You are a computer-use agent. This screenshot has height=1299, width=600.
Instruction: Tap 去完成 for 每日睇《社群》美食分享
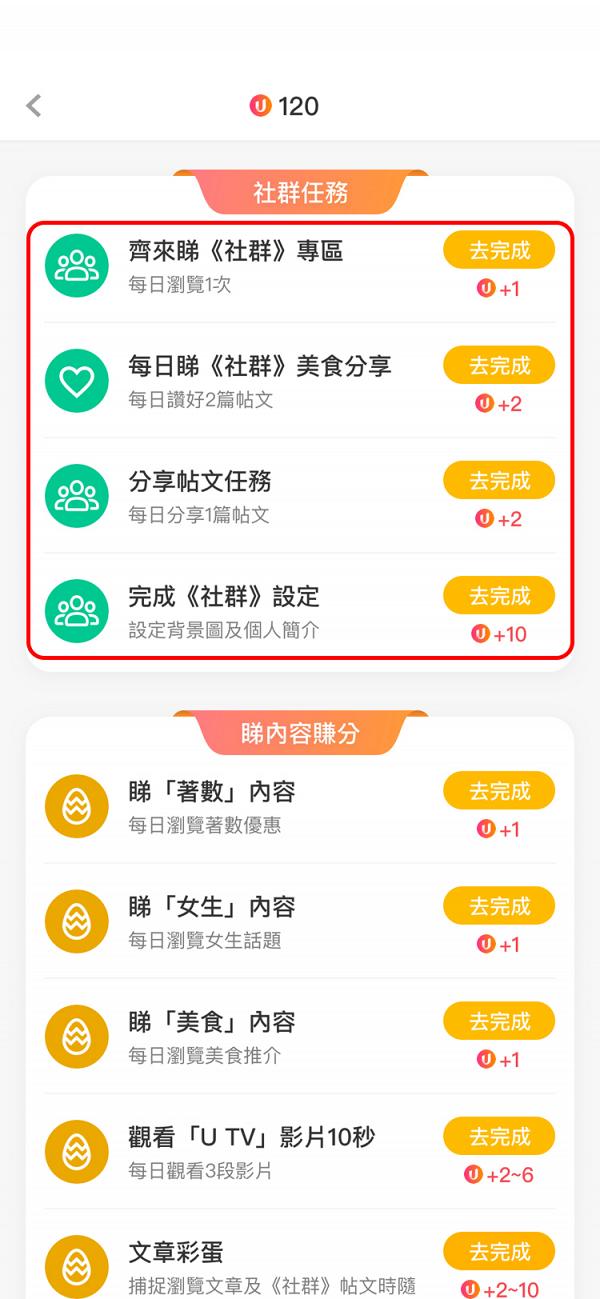[x=499, y=365]
